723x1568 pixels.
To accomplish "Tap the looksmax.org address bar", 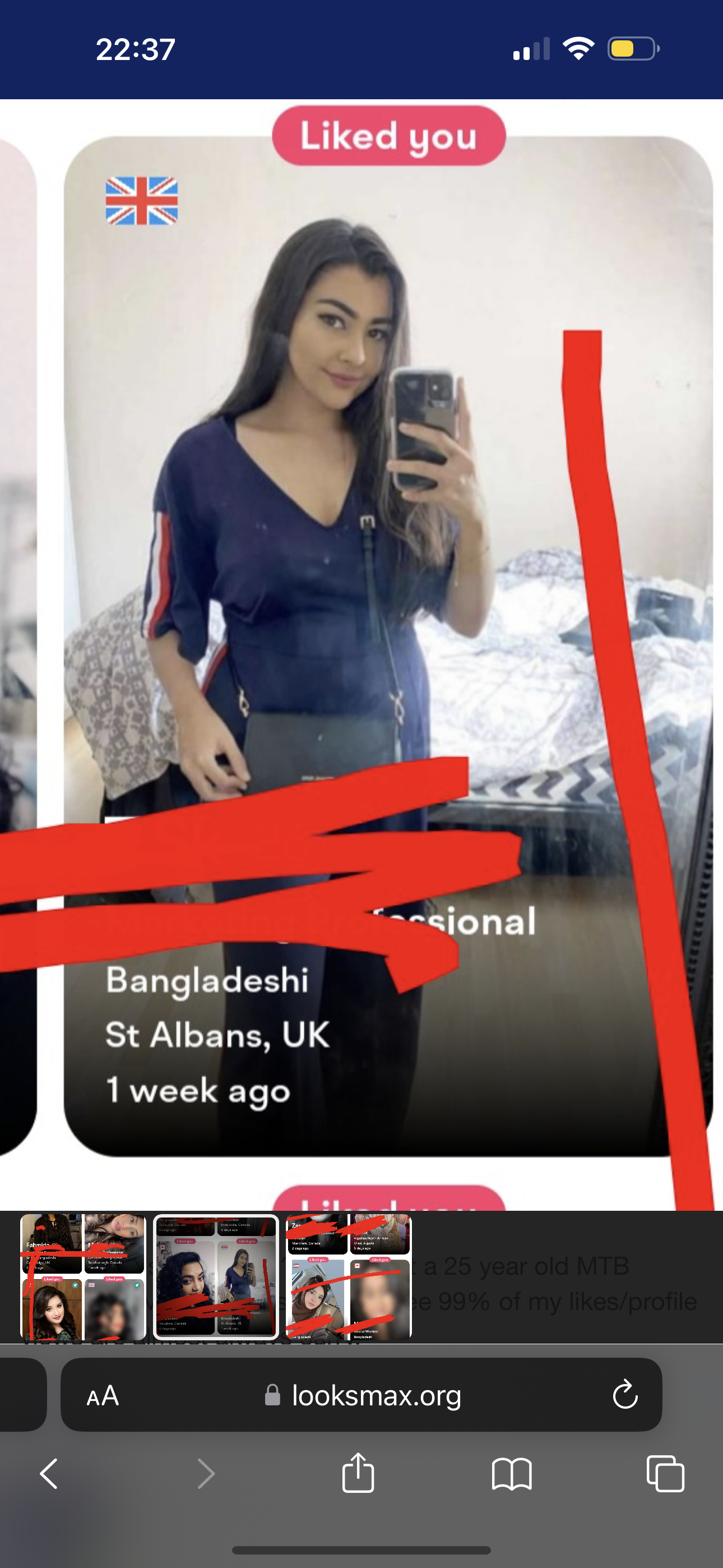I will pos(361,1395).
